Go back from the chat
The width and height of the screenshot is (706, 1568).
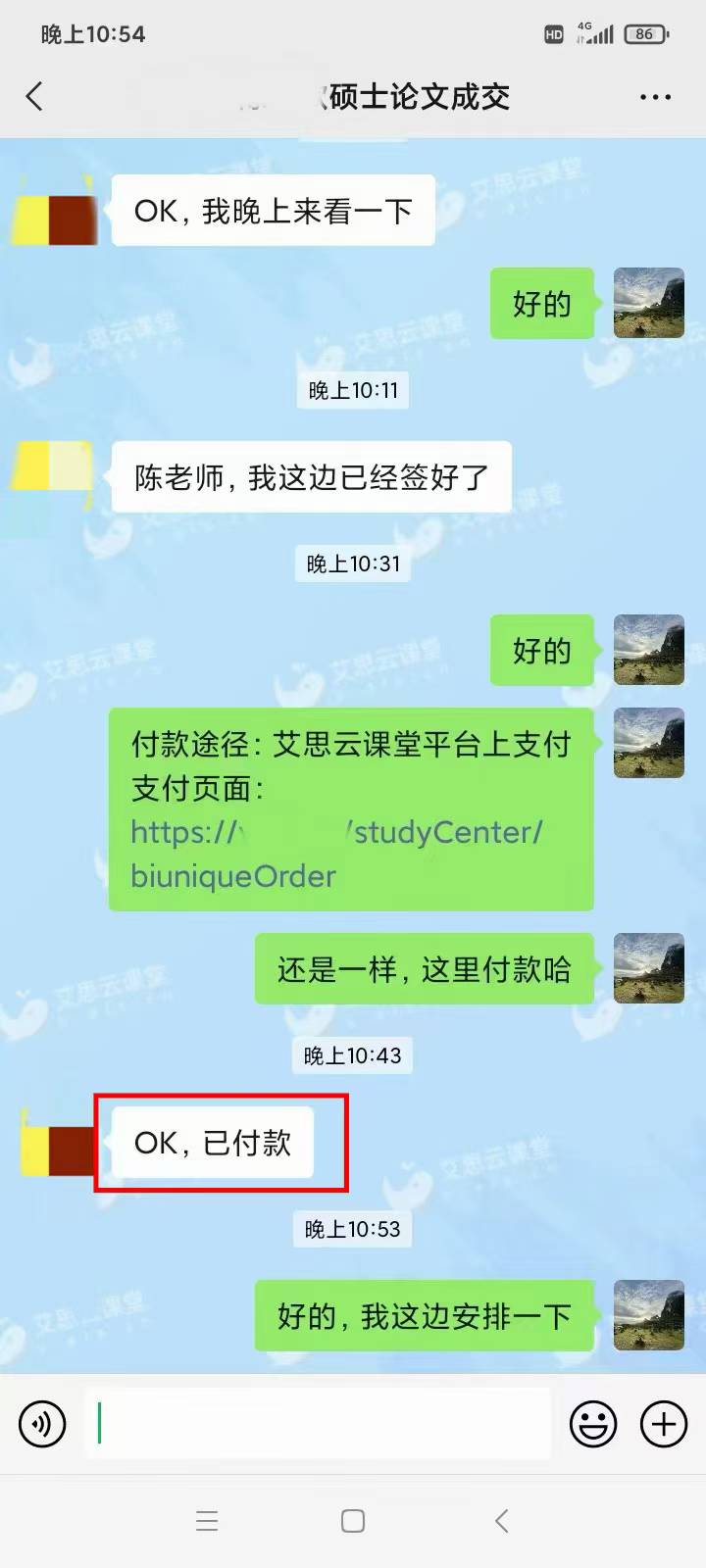coord(34,96)
